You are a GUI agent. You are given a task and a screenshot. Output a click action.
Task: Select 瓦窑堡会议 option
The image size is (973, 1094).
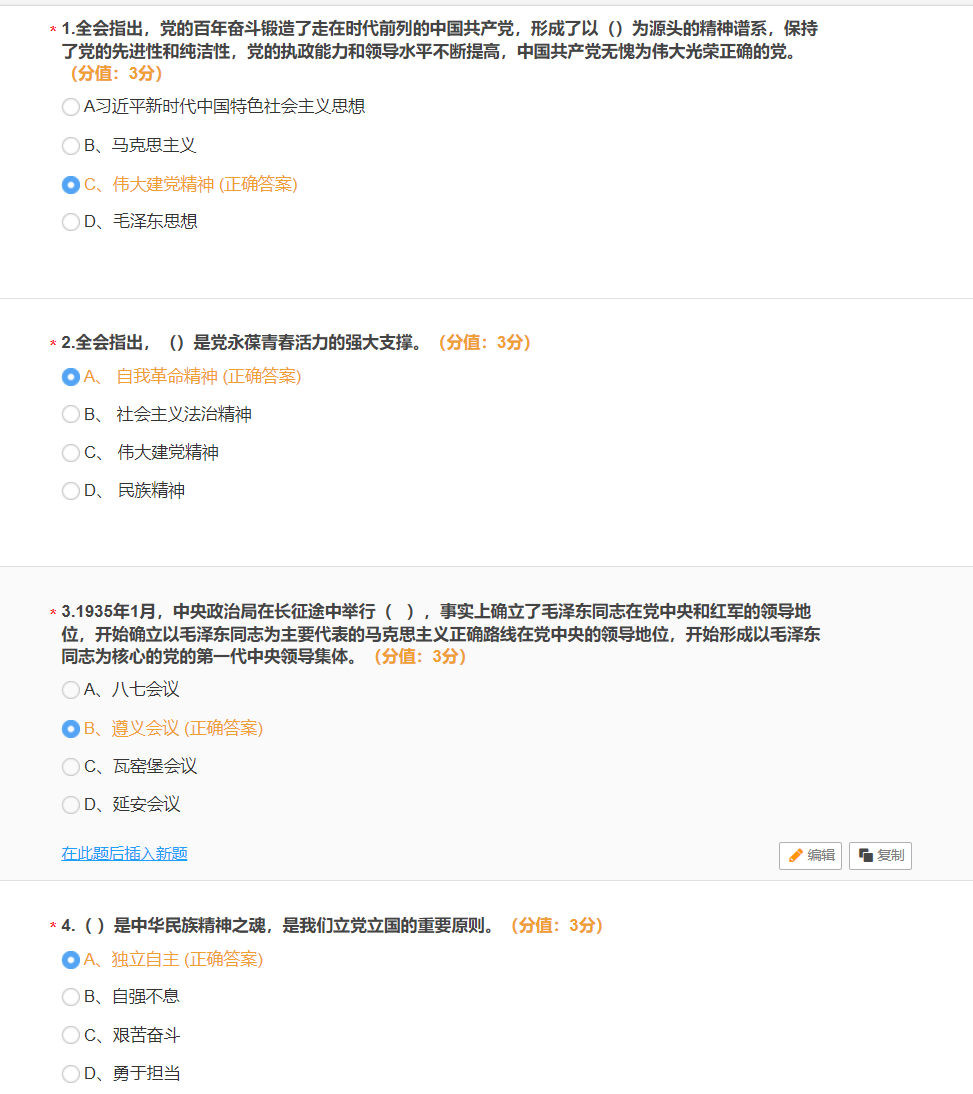tap(71, 767)
